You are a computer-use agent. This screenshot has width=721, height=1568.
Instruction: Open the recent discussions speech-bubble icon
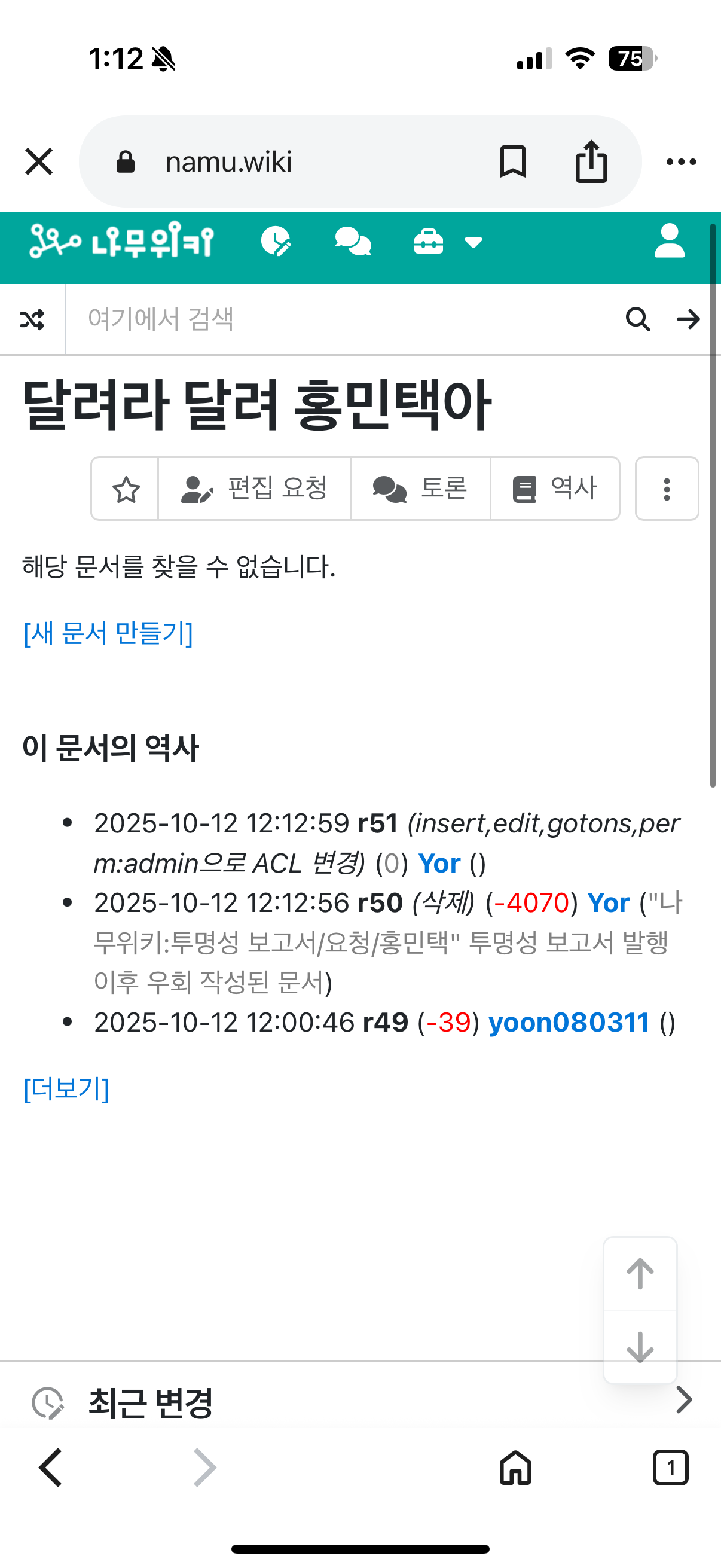(x=353, y=242)
